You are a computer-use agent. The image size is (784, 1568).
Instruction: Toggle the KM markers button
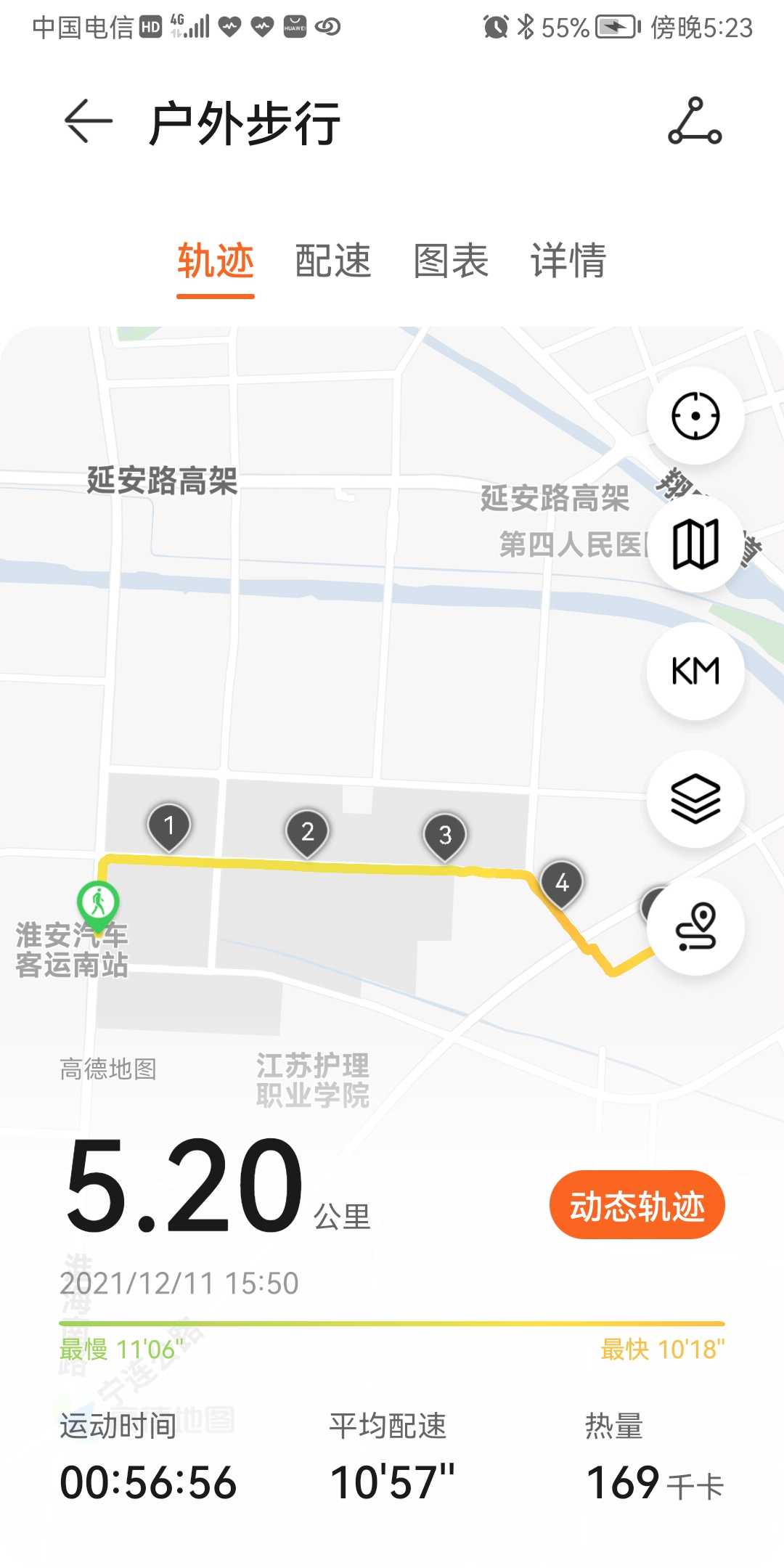(695, 671)
